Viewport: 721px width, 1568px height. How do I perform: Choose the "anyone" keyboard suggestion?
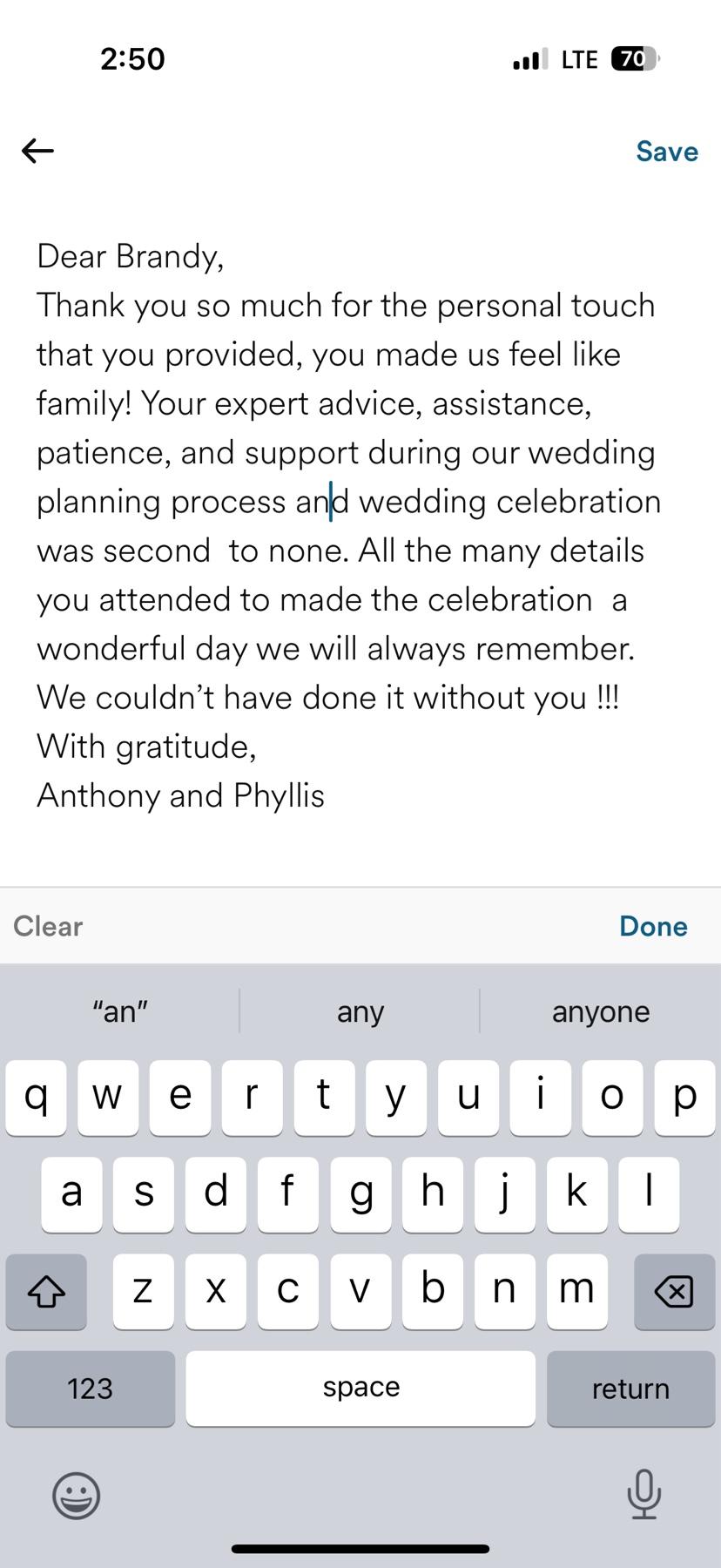pyautogui.click(x=601, y=1011)
